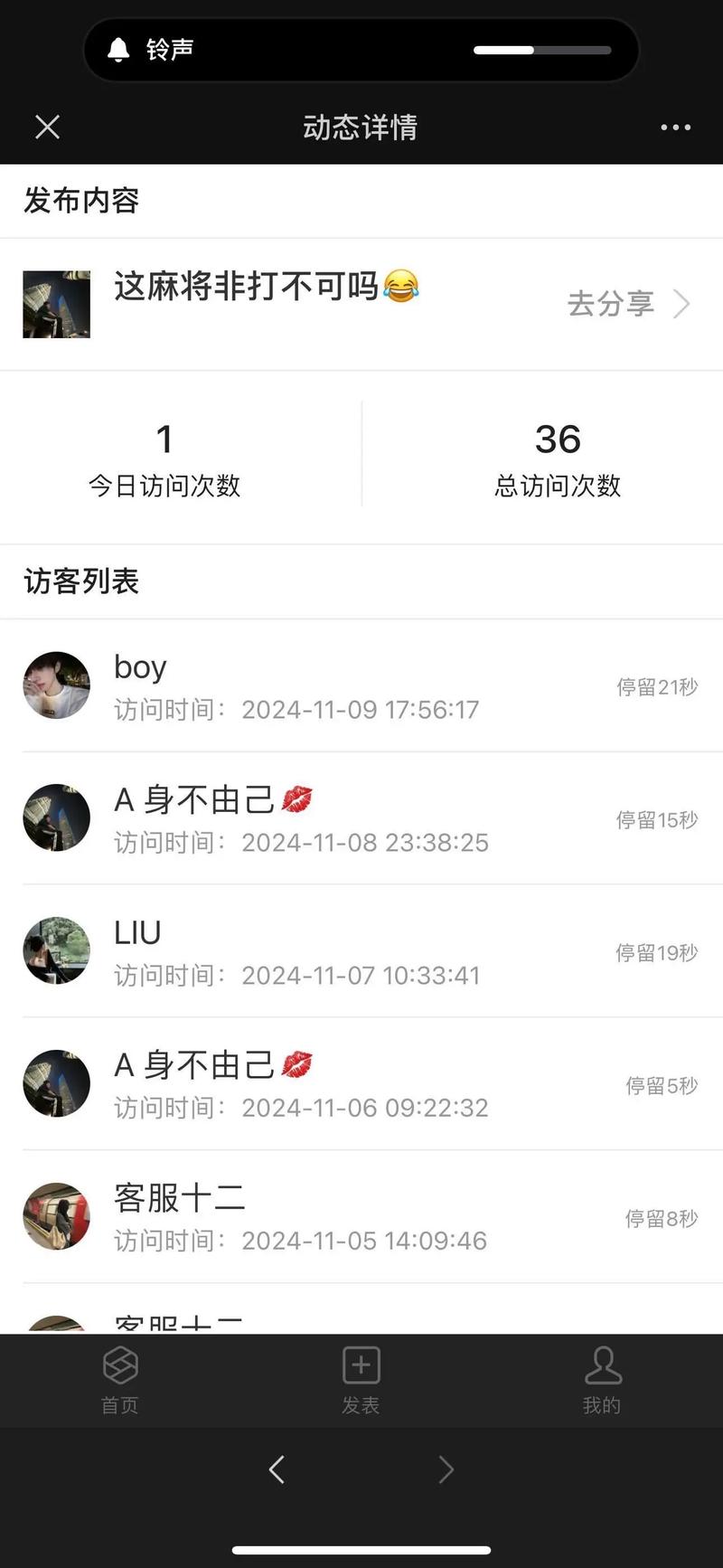Tap the 去分享 share chevron arrow
723x1568 pixels.
coord(682,305)
